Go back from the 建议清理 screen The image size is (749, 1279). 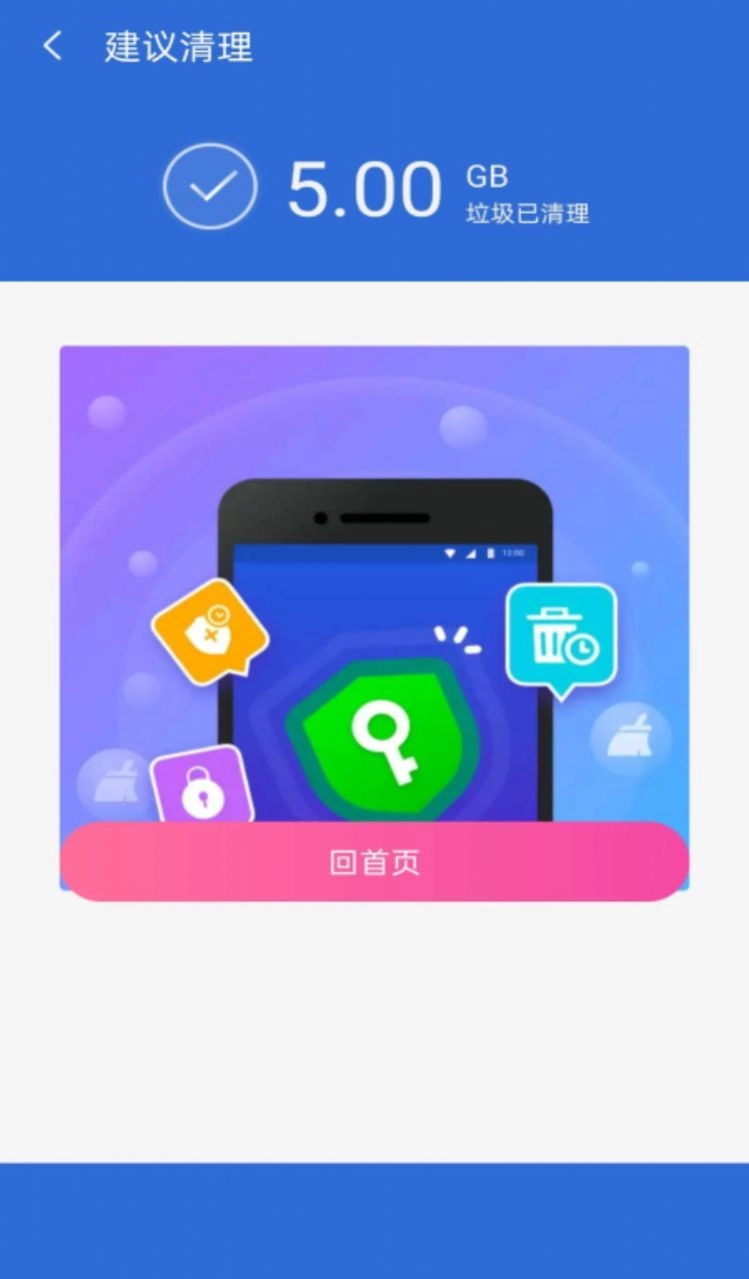coord(52,46)
